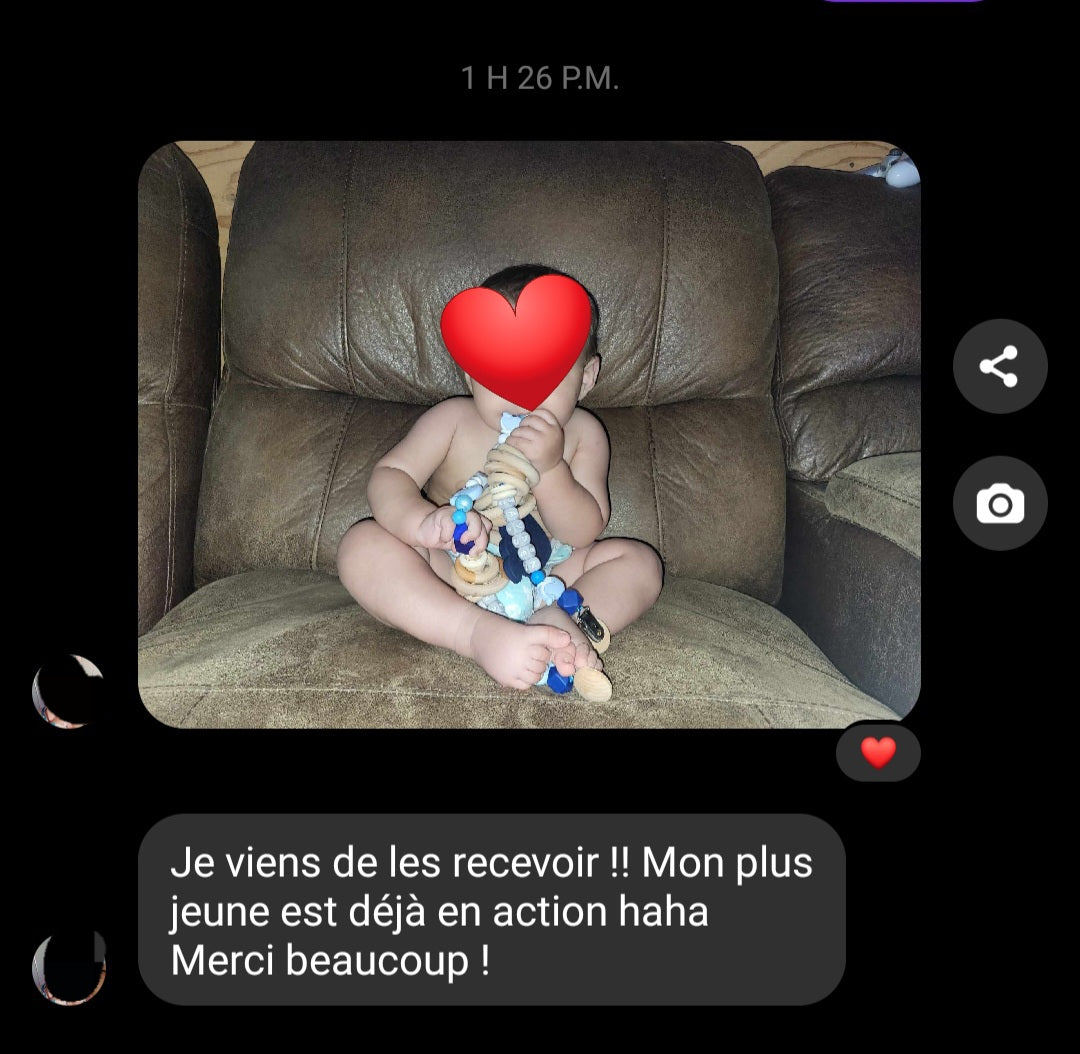
Task: Open the received baby photo
Action: pyautogui.click(x=528, y=434)
